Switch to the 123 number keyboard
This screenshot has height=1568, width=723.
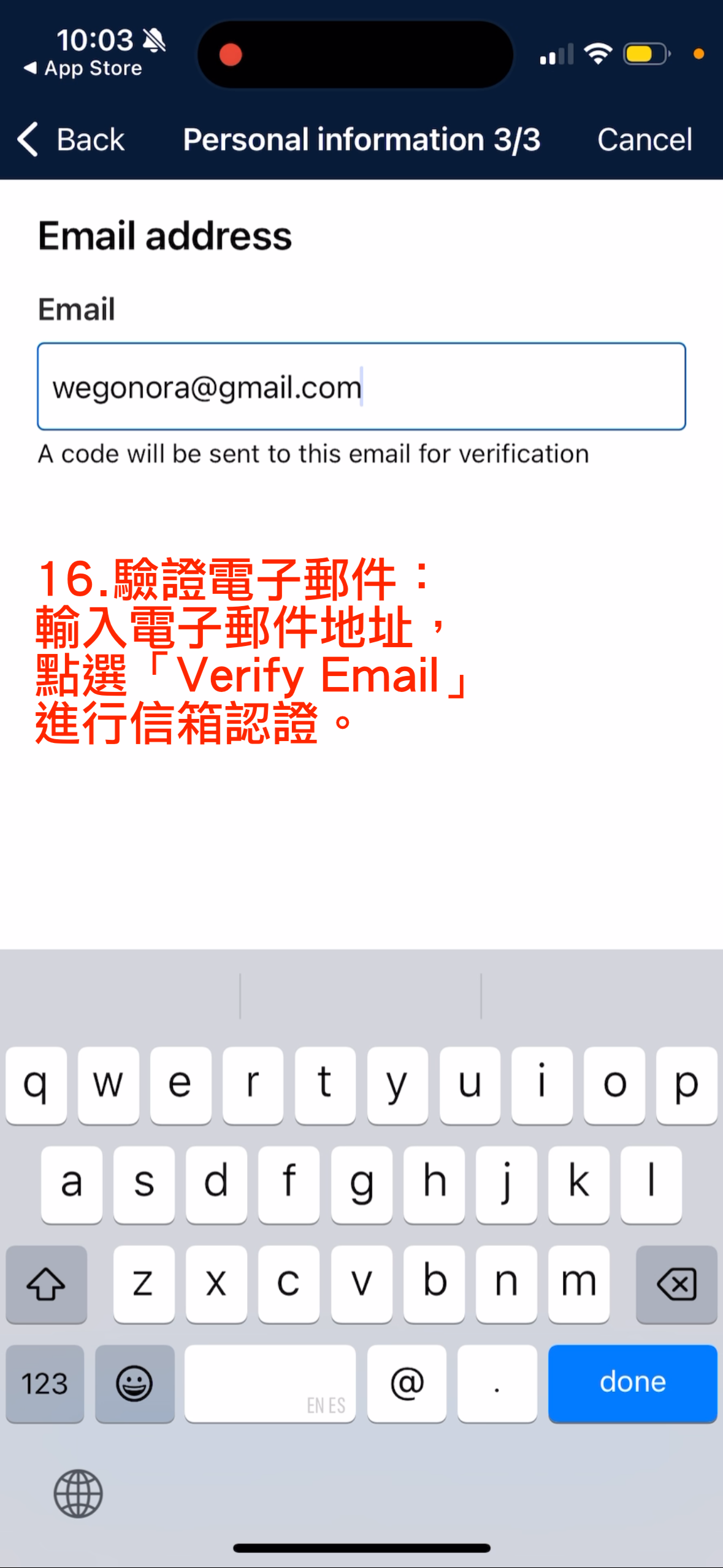pos(45,1383)
